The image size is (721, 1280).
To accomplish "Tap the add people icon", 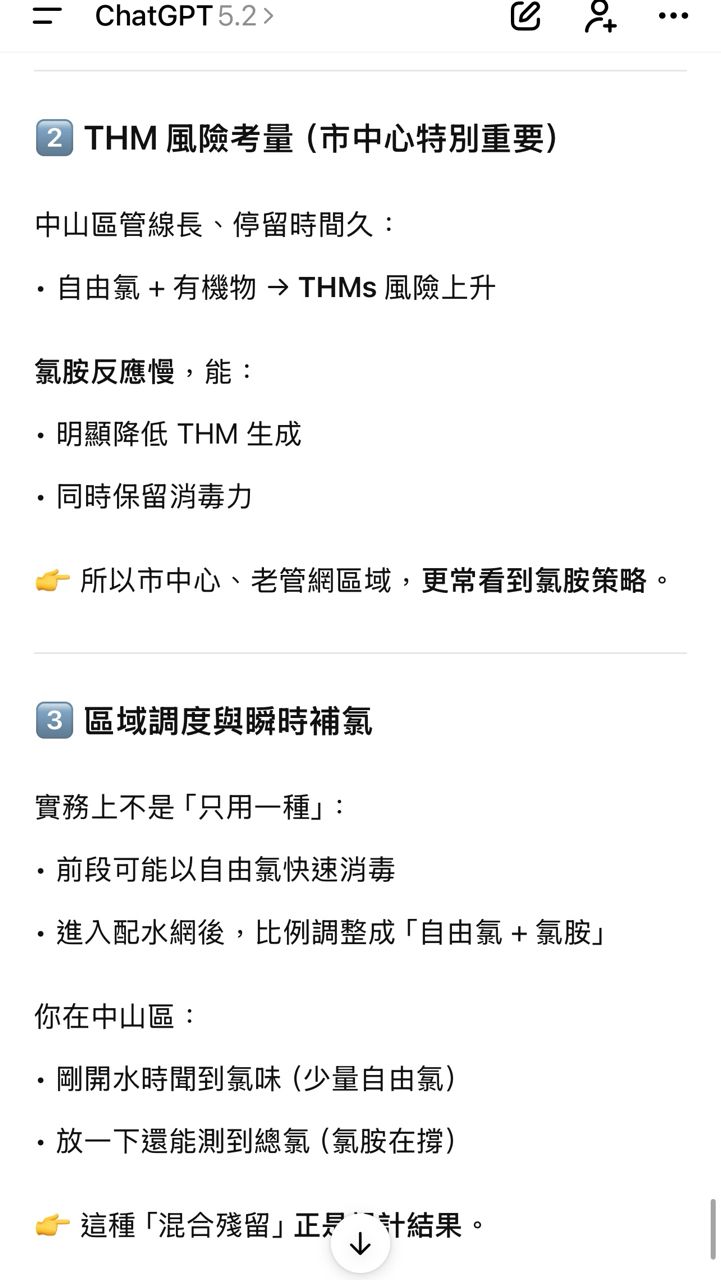I will coord(600,16).
